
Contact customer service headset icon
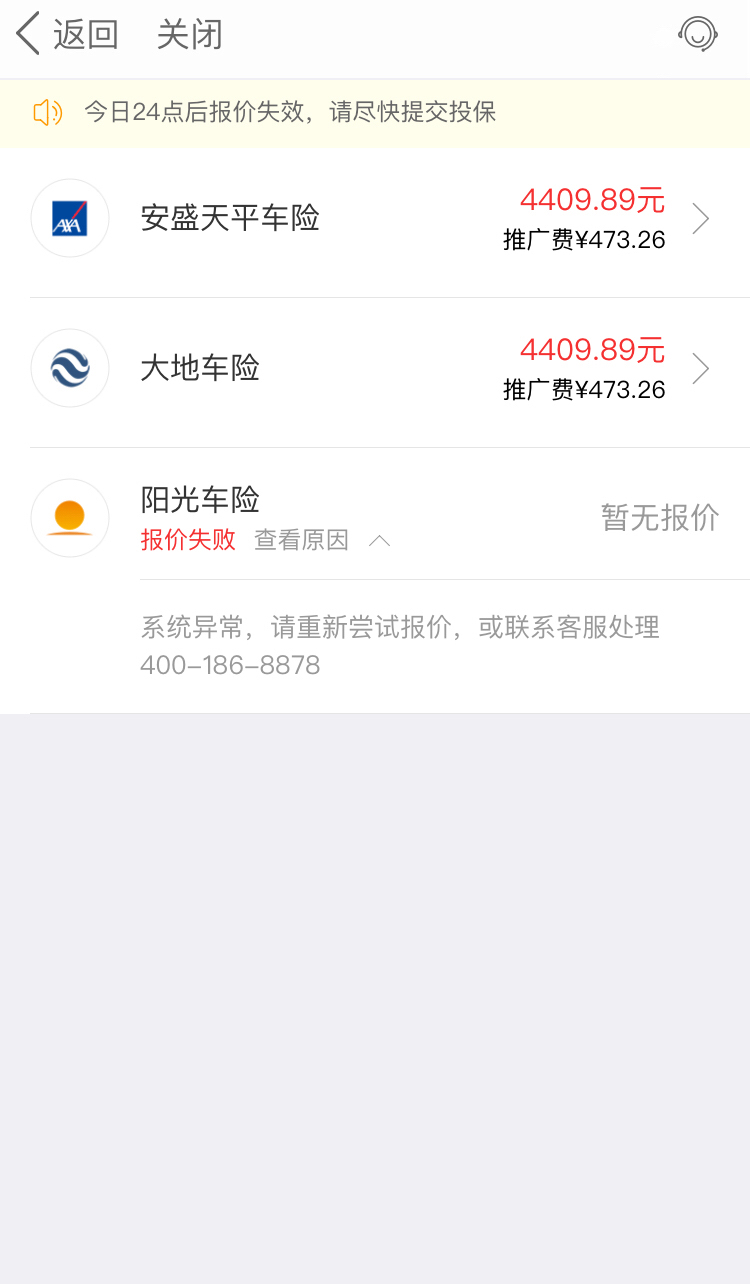(x=697, y=35)
